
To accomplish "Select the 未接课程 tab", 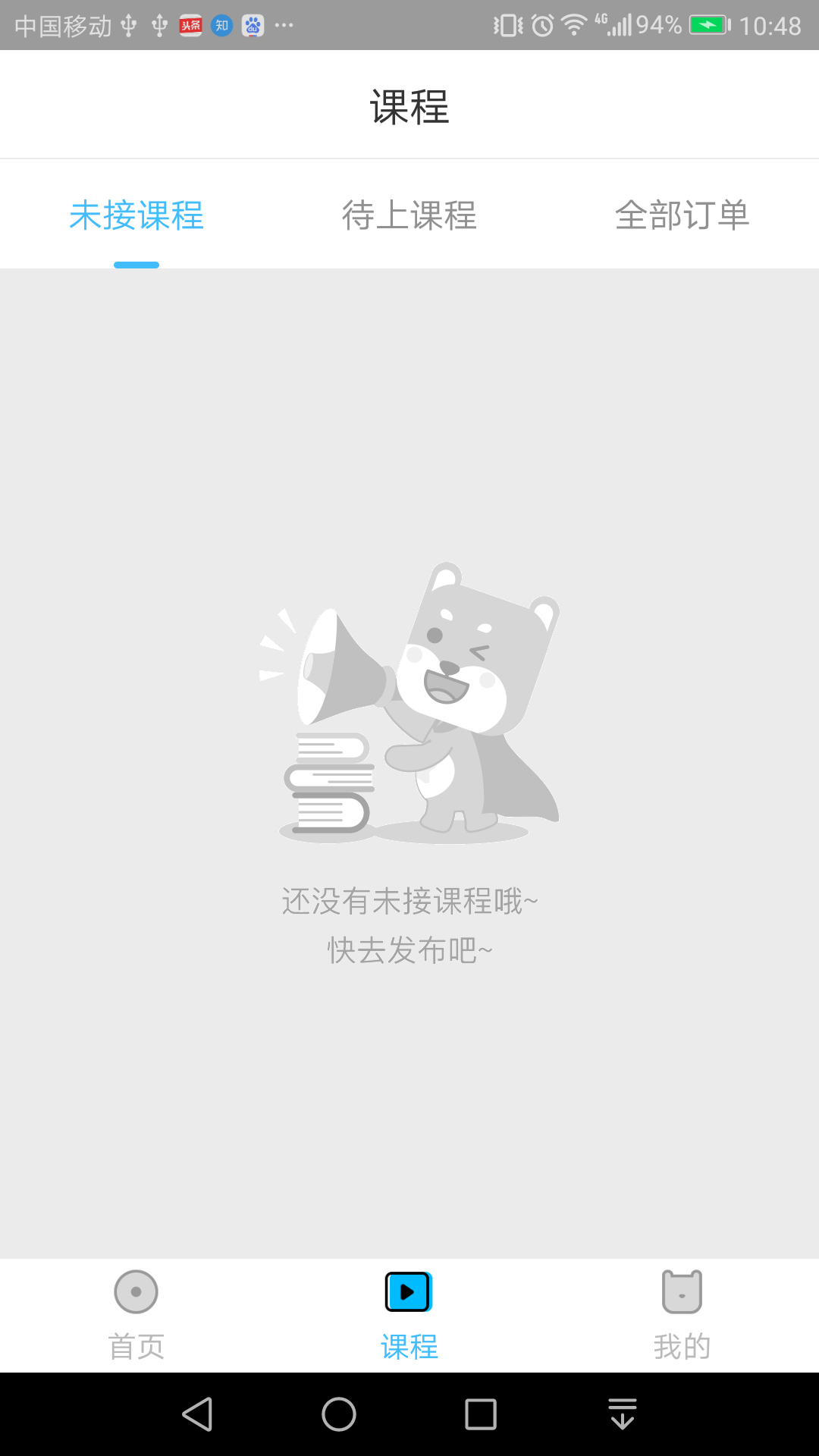I will 136,215.
